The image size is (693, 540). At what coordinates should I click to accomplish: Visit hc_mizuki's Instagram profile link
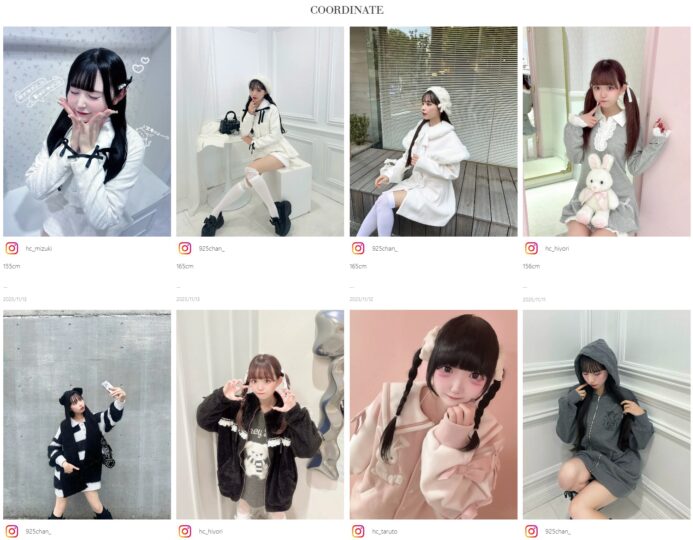tap(41, 248)
